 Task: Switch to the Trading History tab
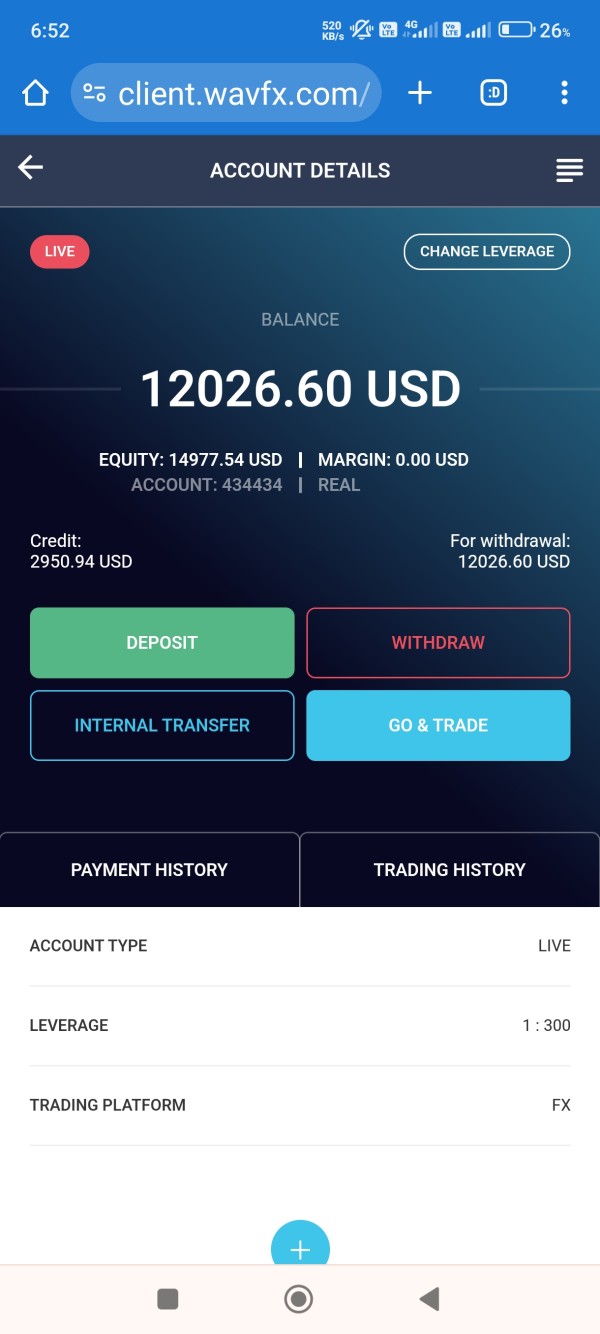tap(449, 869)
